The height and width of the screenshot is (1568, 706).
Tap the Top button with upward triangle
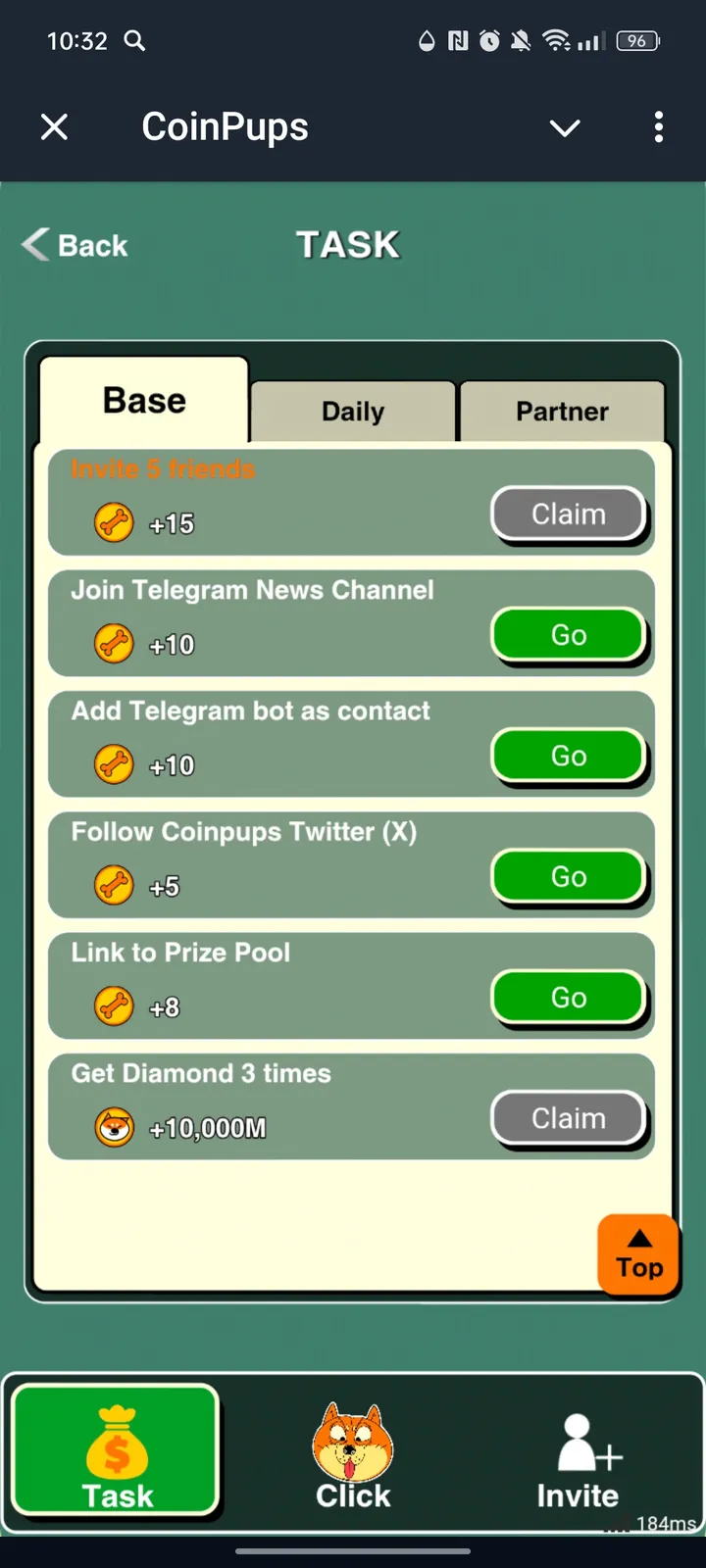pos(637,1254)
